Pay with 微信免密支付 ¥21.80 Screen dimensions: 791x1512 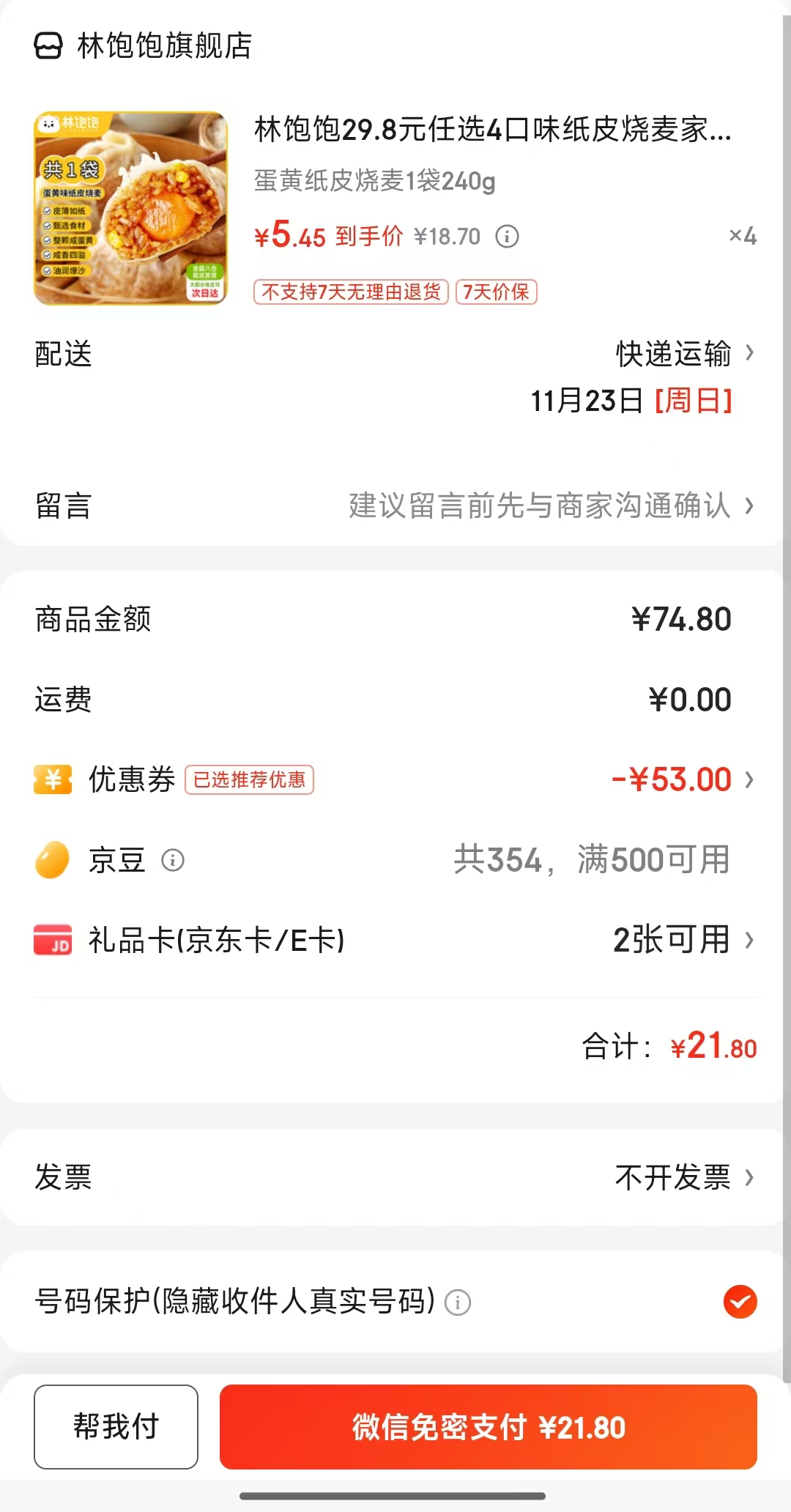[489, 1426]
